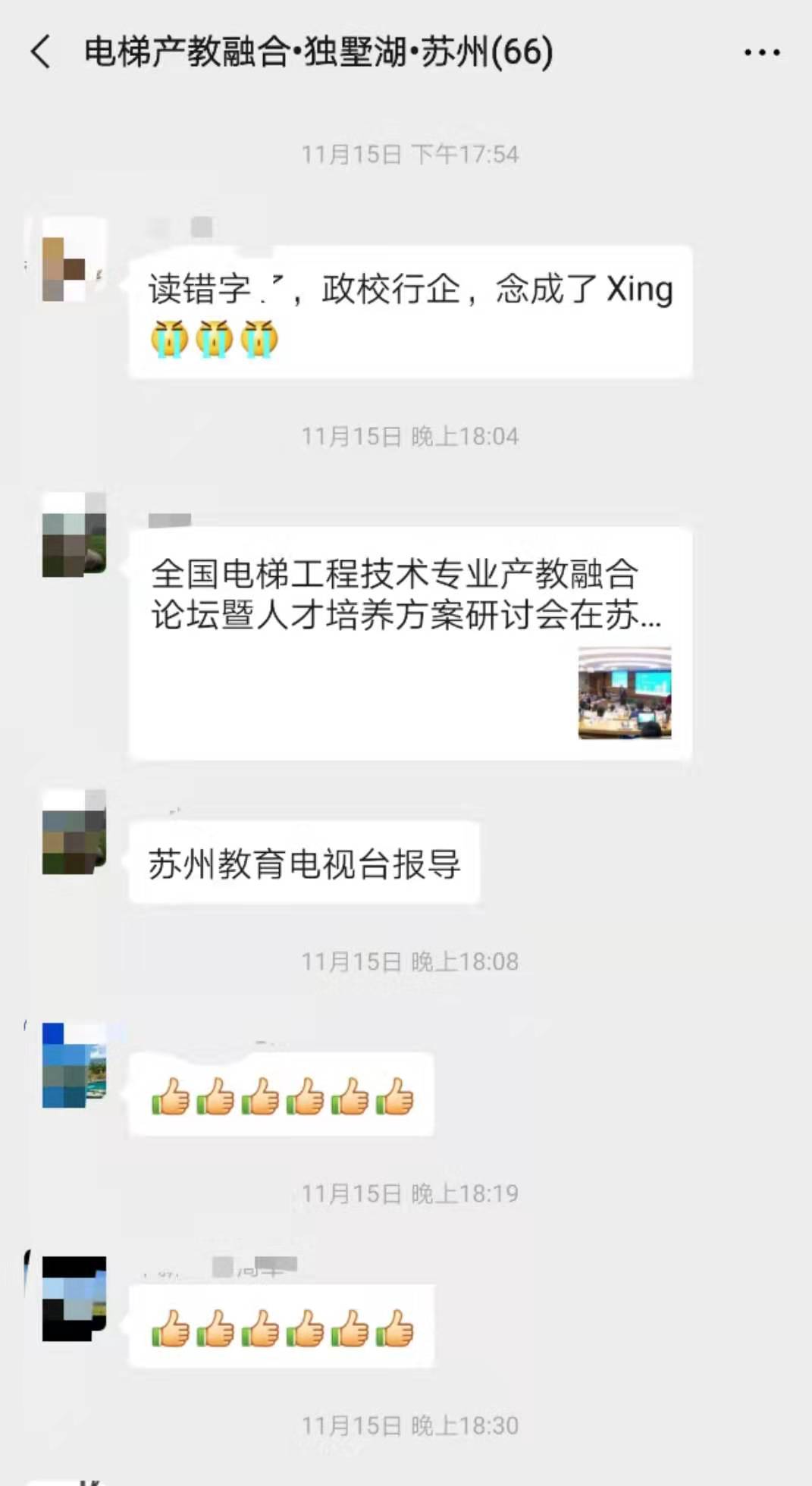Viewport: 812px width, 1486px height.
Task: Open the shared article 全国电梯工程技术专业产教融合论坛
Action: pyautogui.click(x=409, y=643)
